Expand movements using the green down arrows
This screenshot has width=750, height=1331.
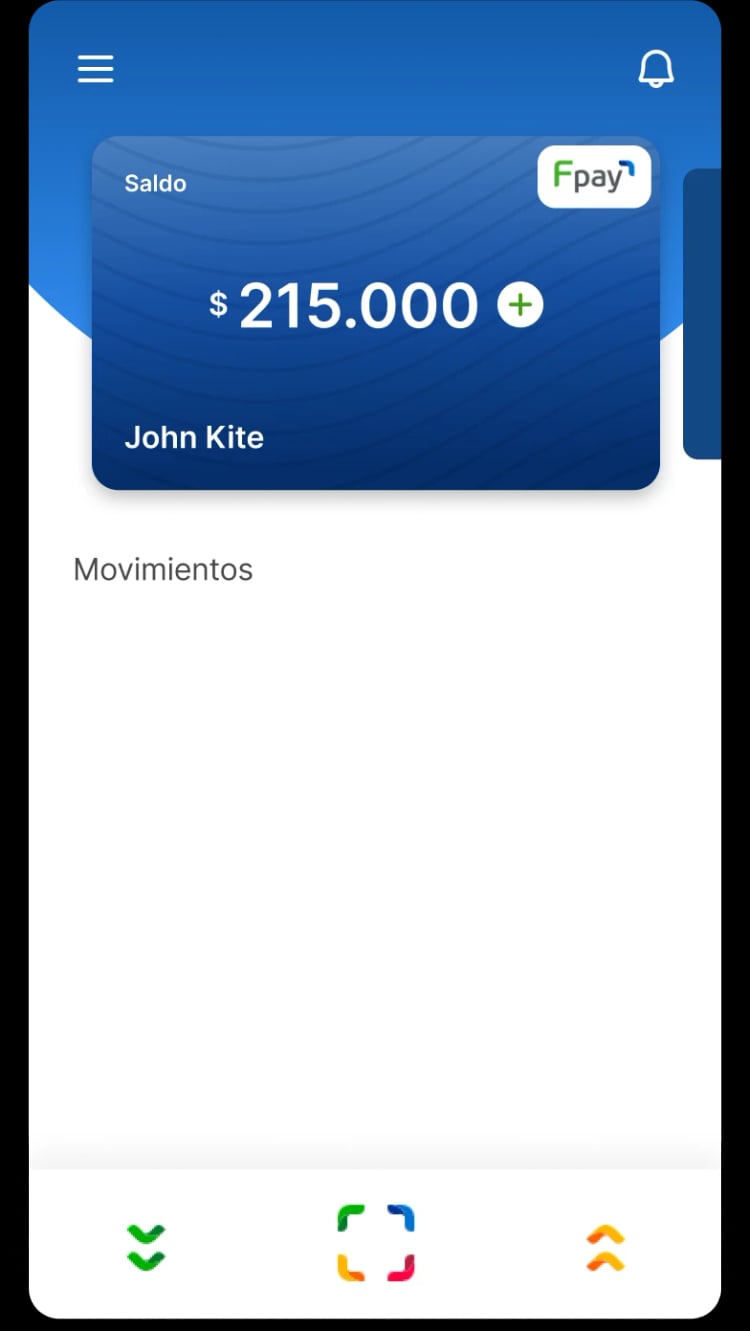[x=145, y=1245]
